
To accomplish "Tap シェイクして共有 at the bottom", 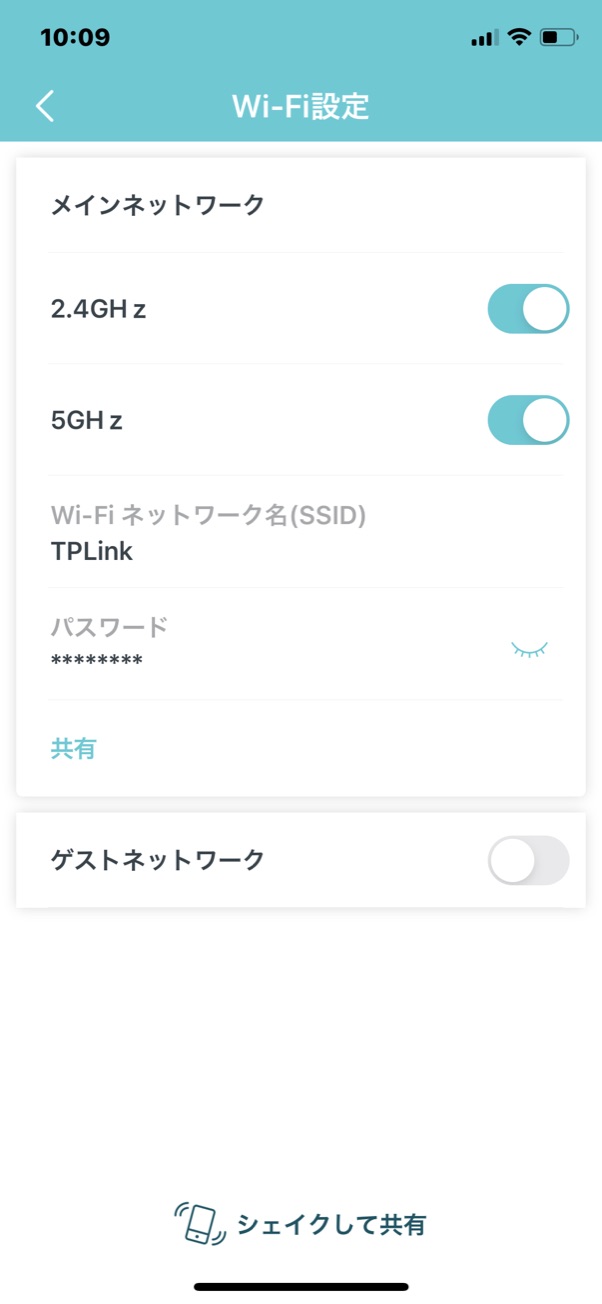I will tap(300, 1223).
